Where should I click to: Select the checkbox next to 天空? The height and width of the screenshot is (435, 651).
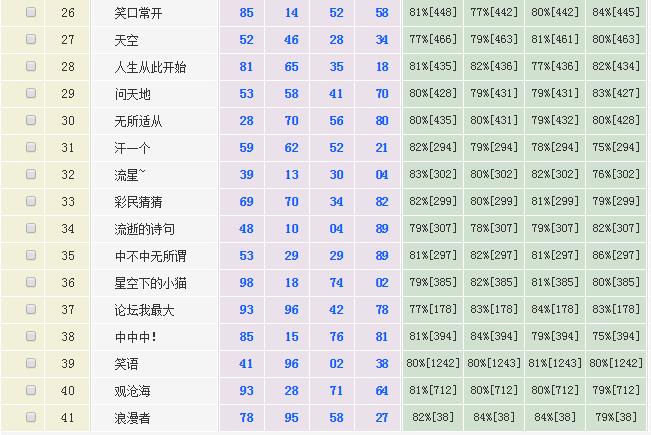[x=31, y=39]
